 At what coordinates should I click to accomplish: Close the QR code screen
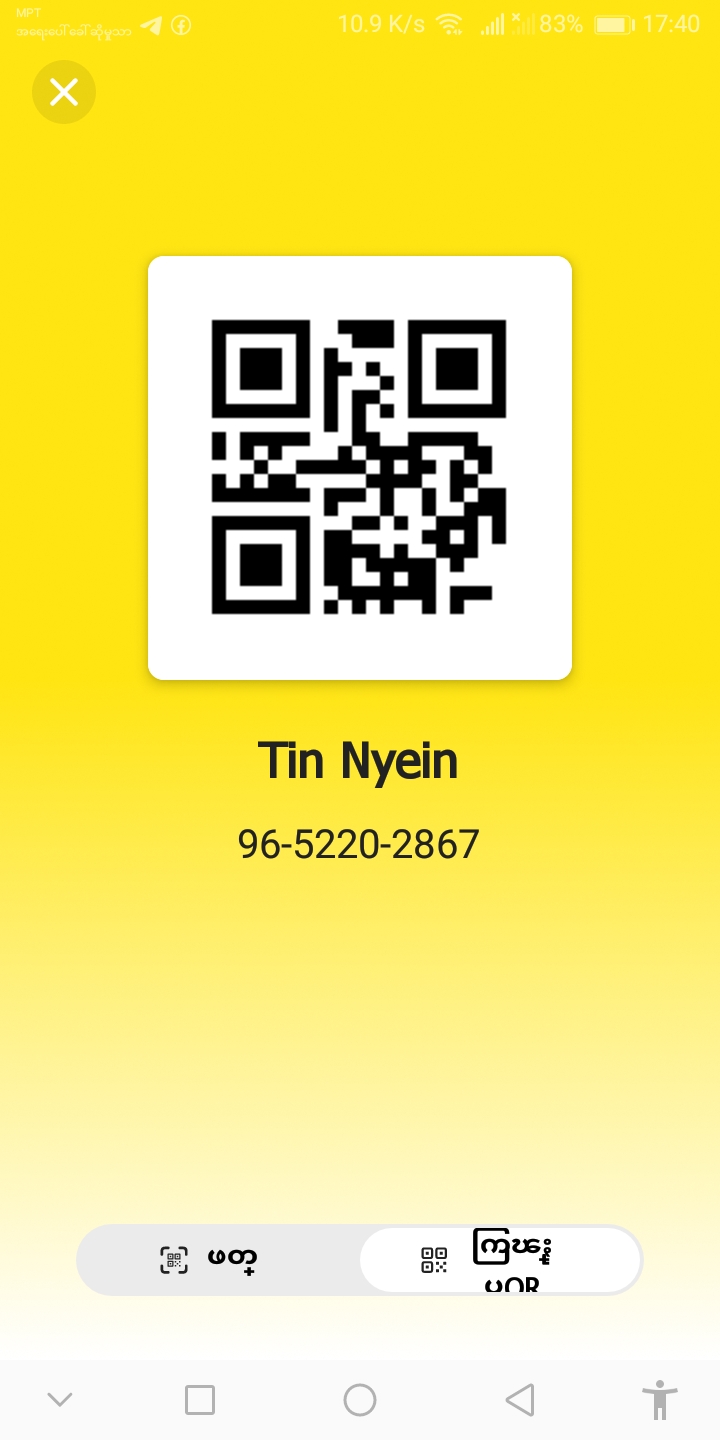click(64, 93)
